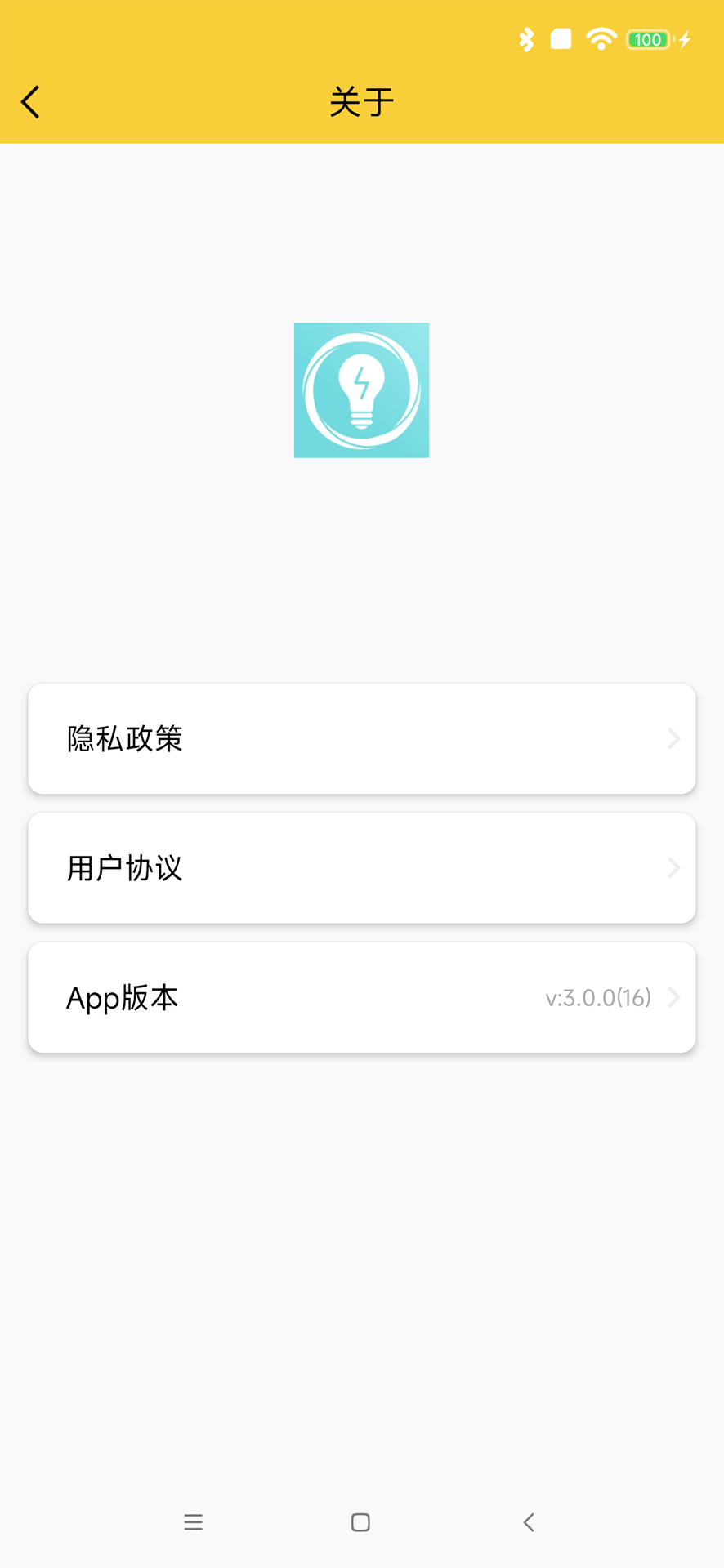Open the 用户协议 user agreement
Screen dimensions: 724x1568
tap(361, 868)
